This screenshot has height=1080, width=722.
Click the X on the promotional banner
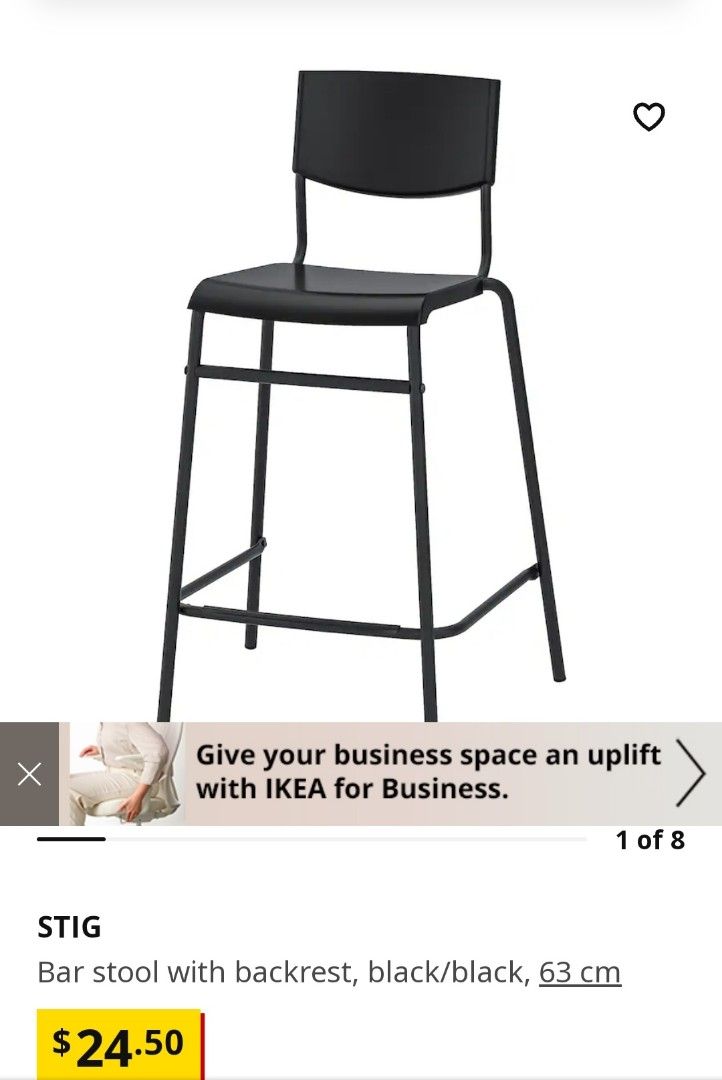click(28, 772)
